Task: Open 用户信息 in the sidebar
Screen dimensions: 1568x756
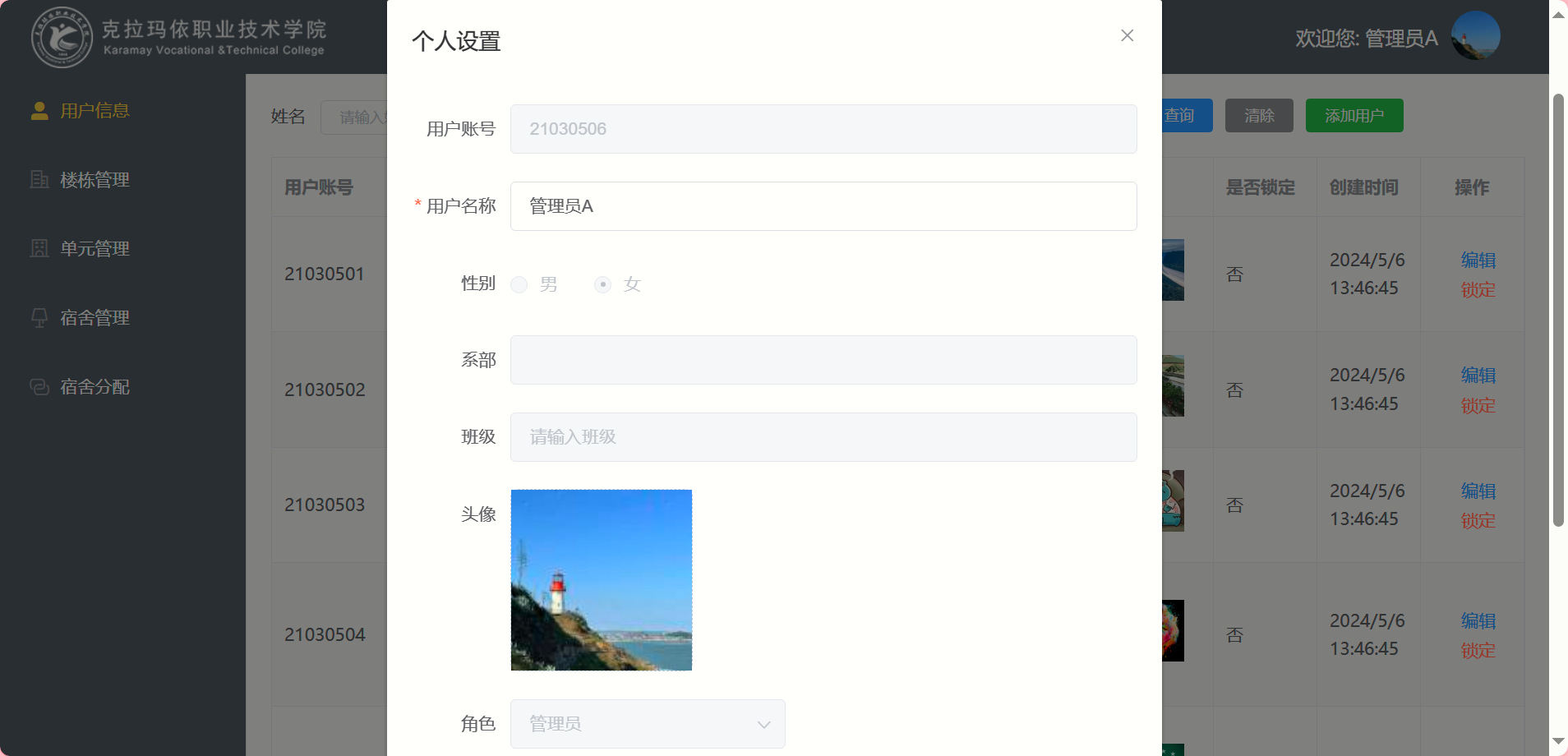Action: [95, 111]
